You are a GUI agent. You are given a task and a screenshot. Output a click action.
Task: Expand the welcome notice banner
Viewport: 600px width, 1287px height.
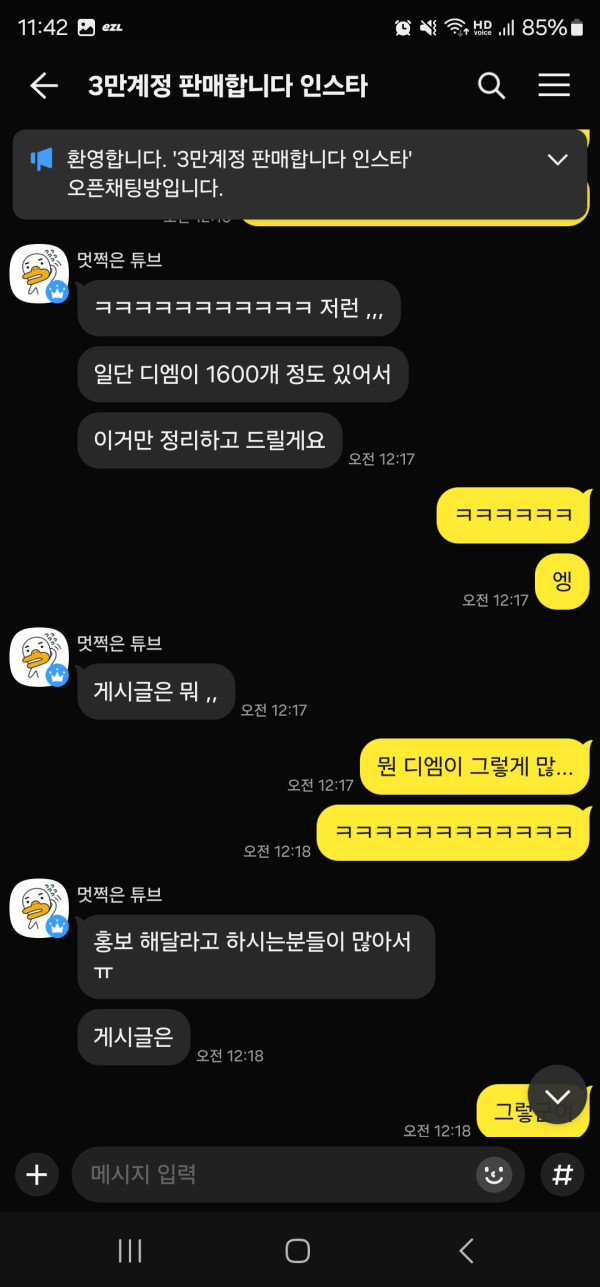[x=557, y=160]
